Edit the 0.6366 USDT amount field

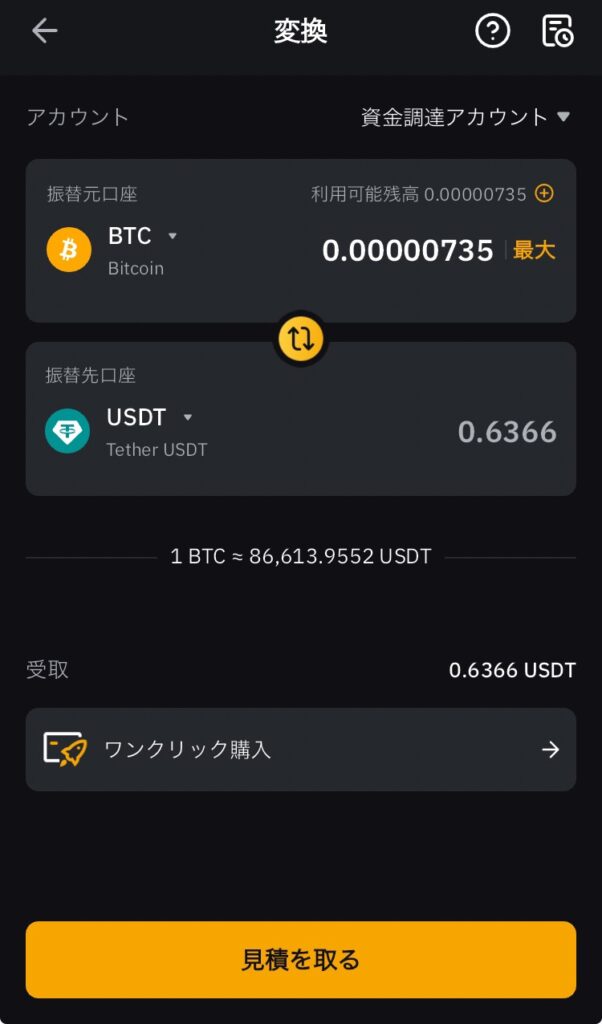pos(506,431)
